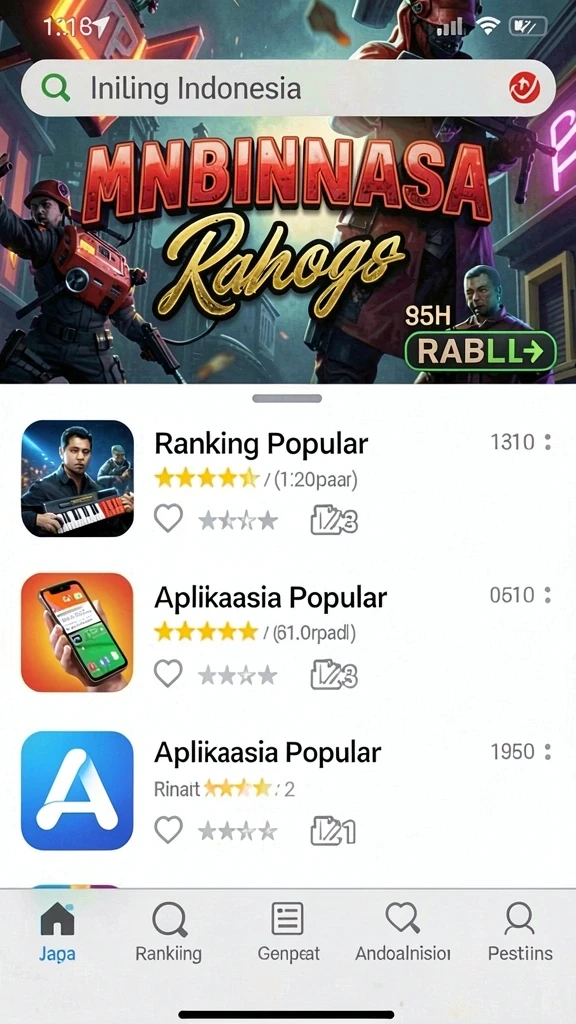The height and width of the screenshot is (1024, 576).
Task: Open the Iniling Indonesia search box
Action: coord(288,88)
